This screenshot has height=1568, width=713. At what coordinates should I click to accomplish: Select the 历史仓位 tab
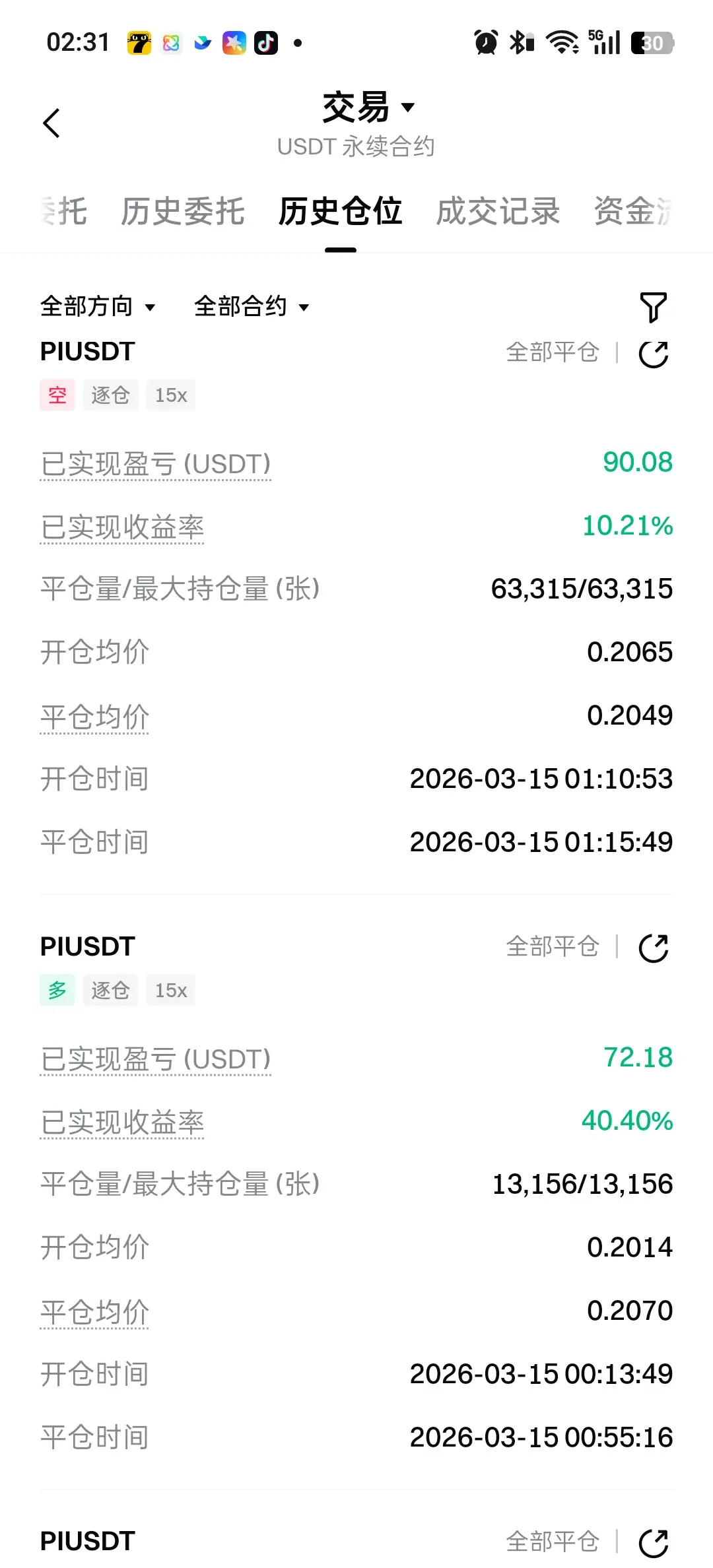340,212
